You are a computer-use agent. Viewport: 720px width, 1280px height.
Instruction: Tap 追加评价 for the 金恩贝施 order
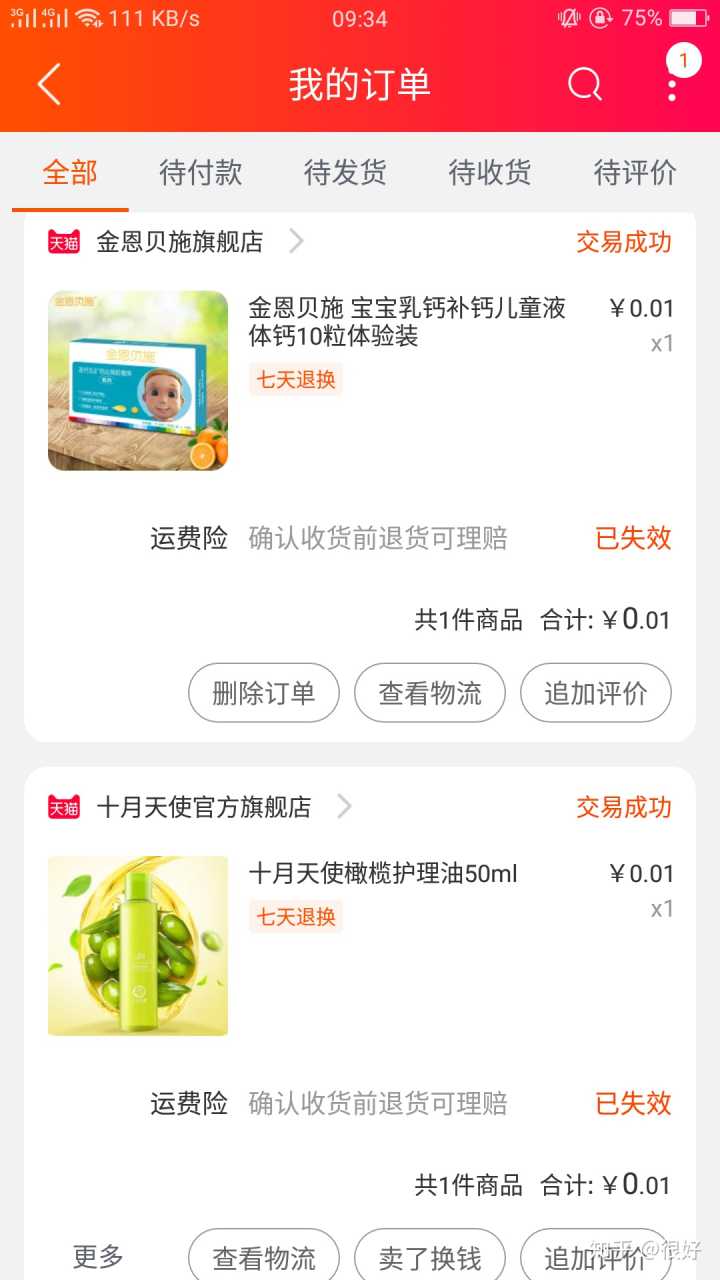(x=596, y=693)
